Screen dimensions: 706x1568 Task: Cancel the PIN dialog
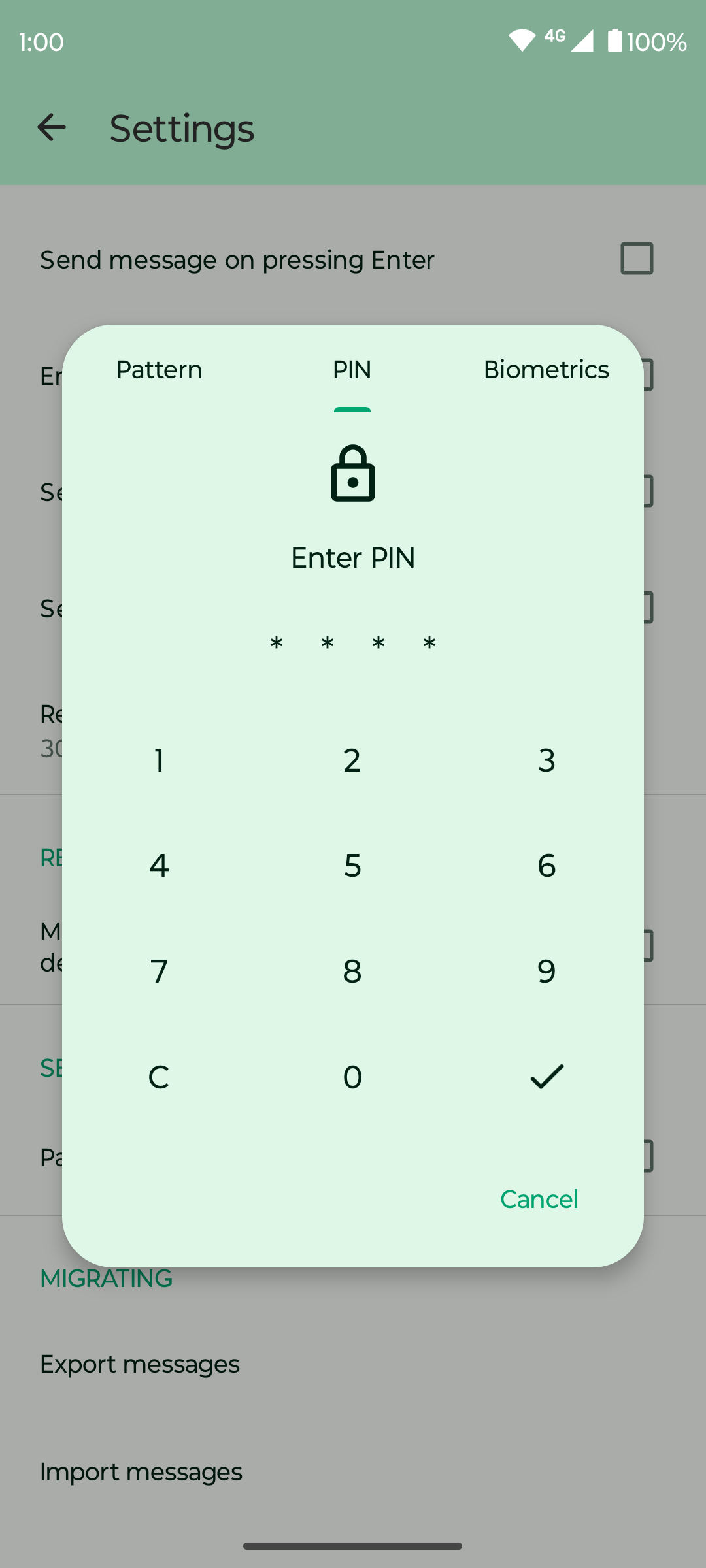pyautogui.click(x=539, y=1199)
